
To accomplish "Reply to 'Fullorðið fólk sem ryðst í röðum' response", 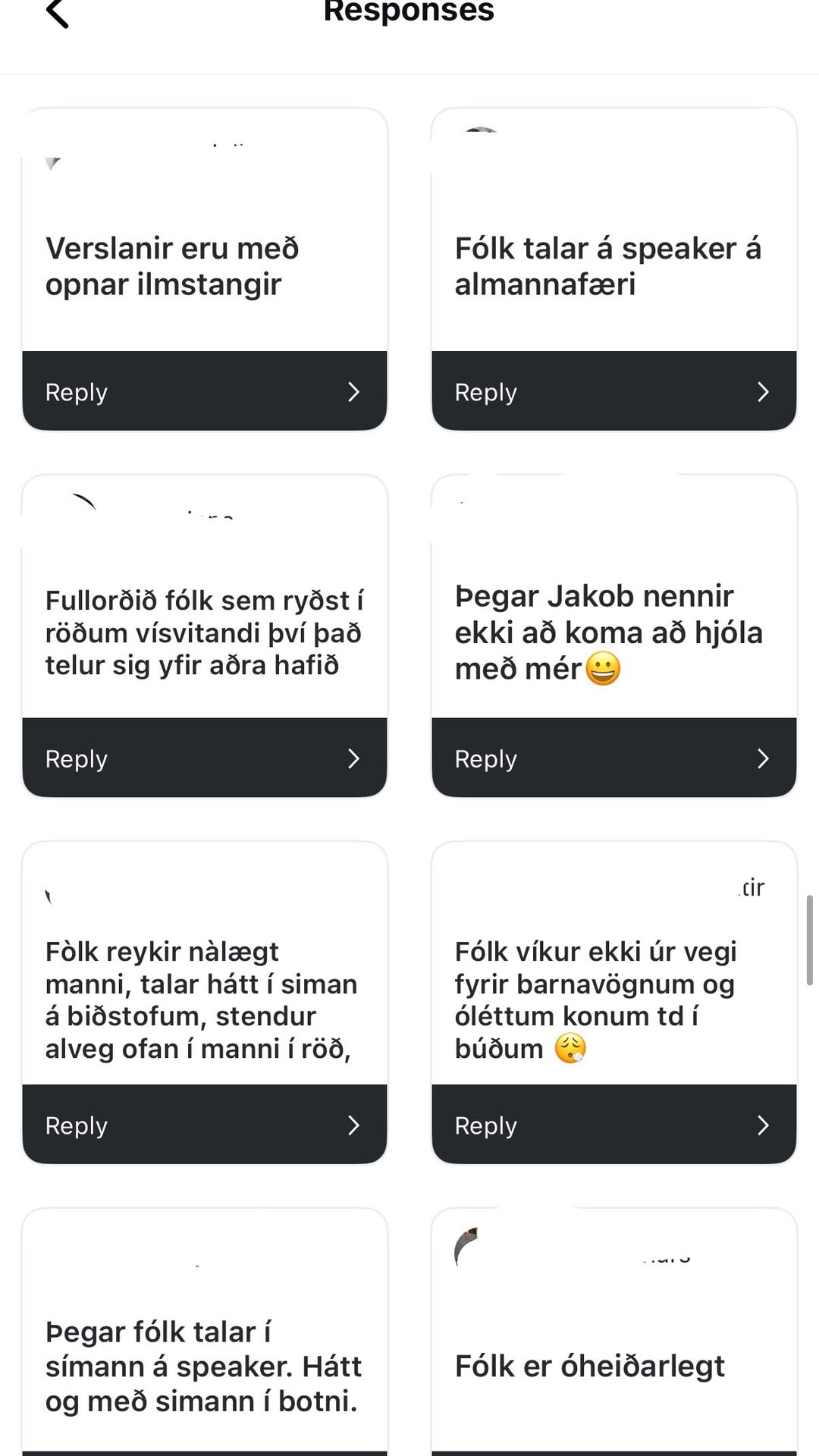I will coord(205,758).
